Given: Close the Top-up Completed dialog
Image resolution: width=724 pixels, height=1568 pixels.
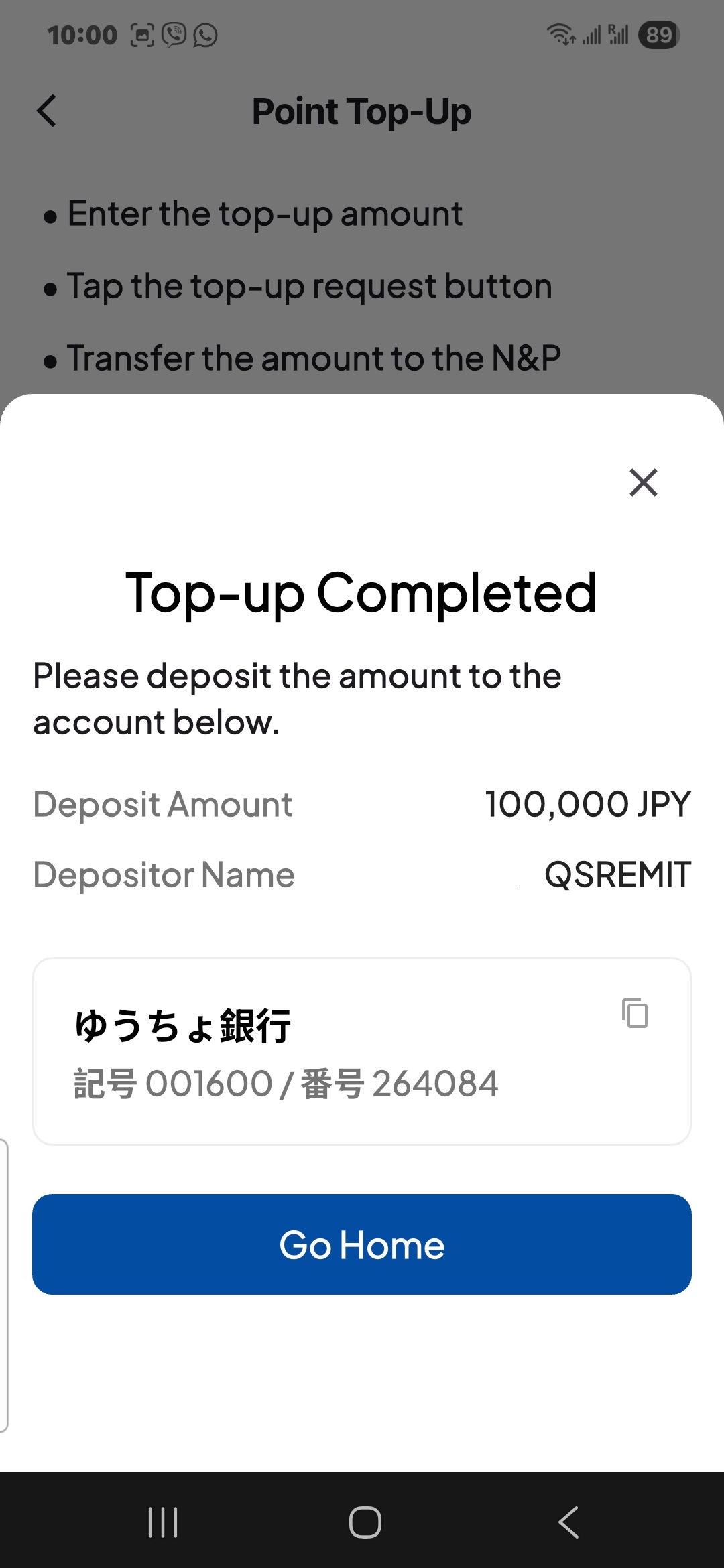Looking at the screenshot, I should (x=643, y=482).
